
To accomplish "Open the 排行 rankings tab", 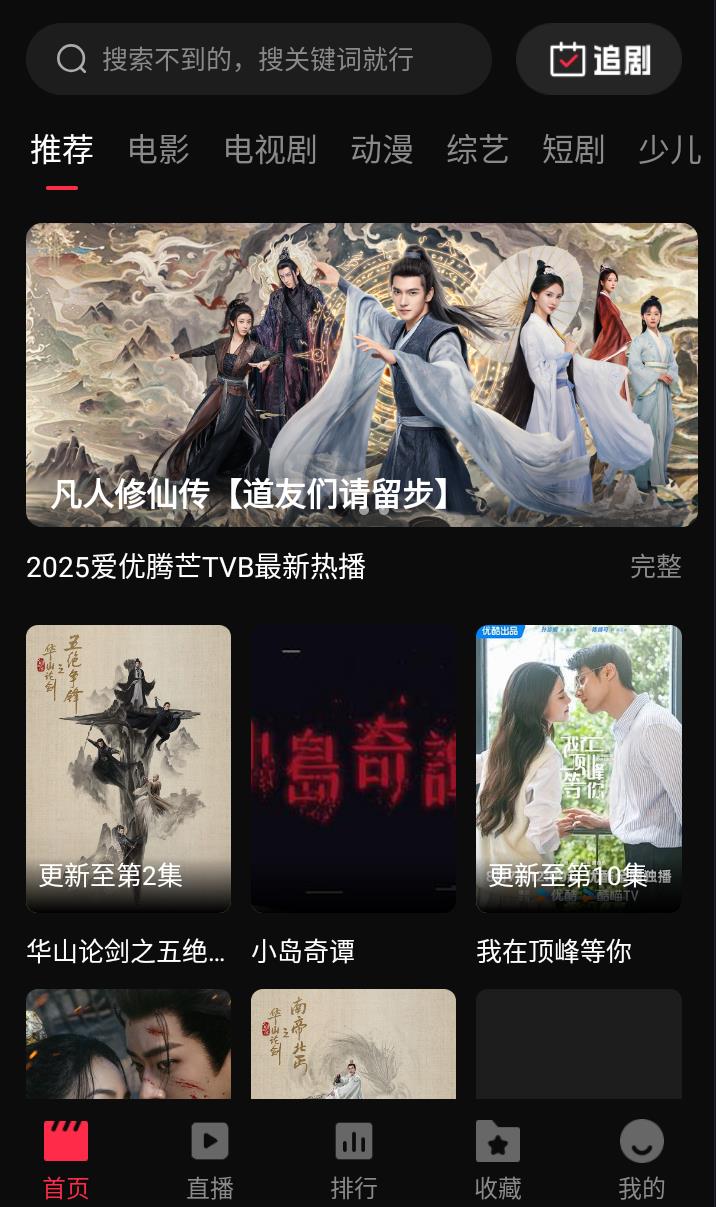I will point(354,1160).
